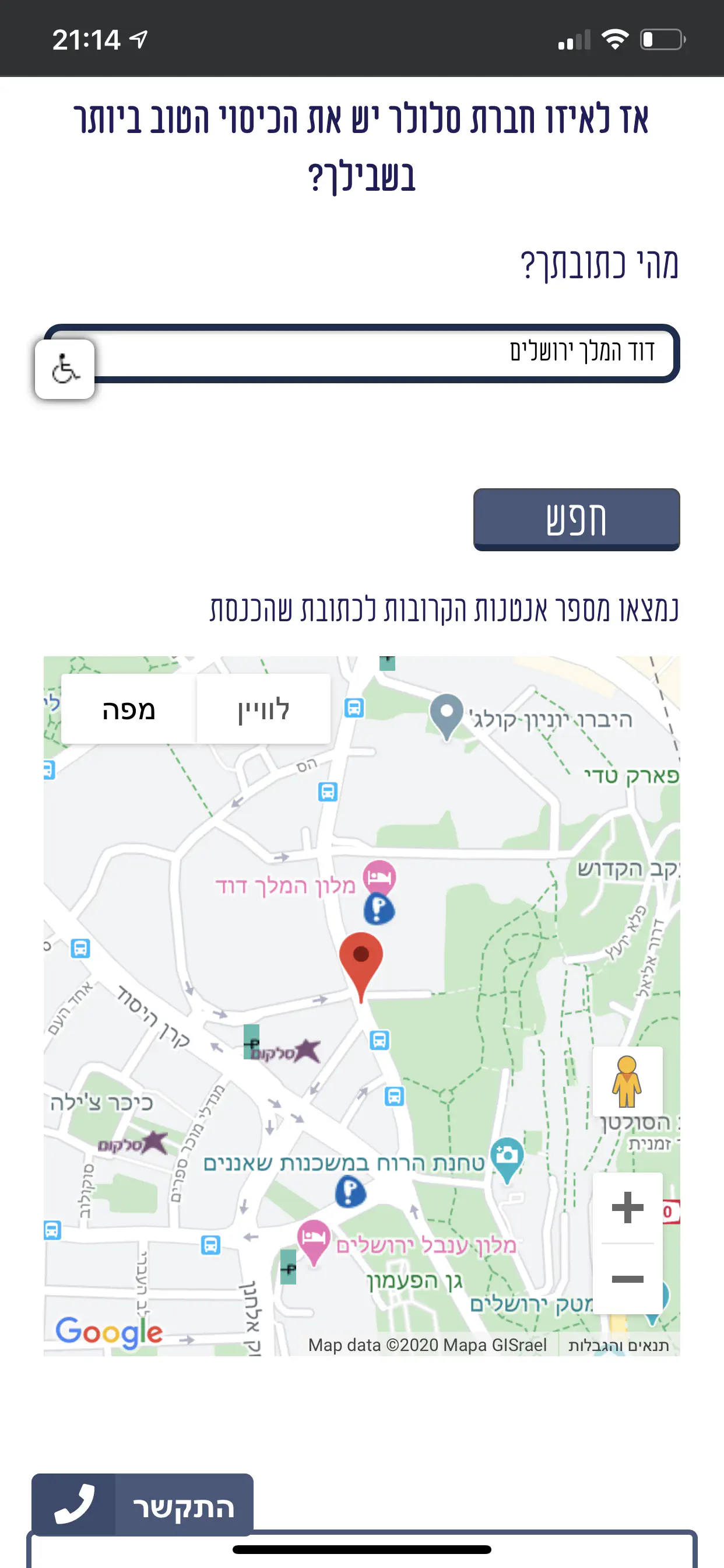The image size is (724, 1568).
Task: Switch map to לוויין satellite view
Action: [x=263, y=709]
